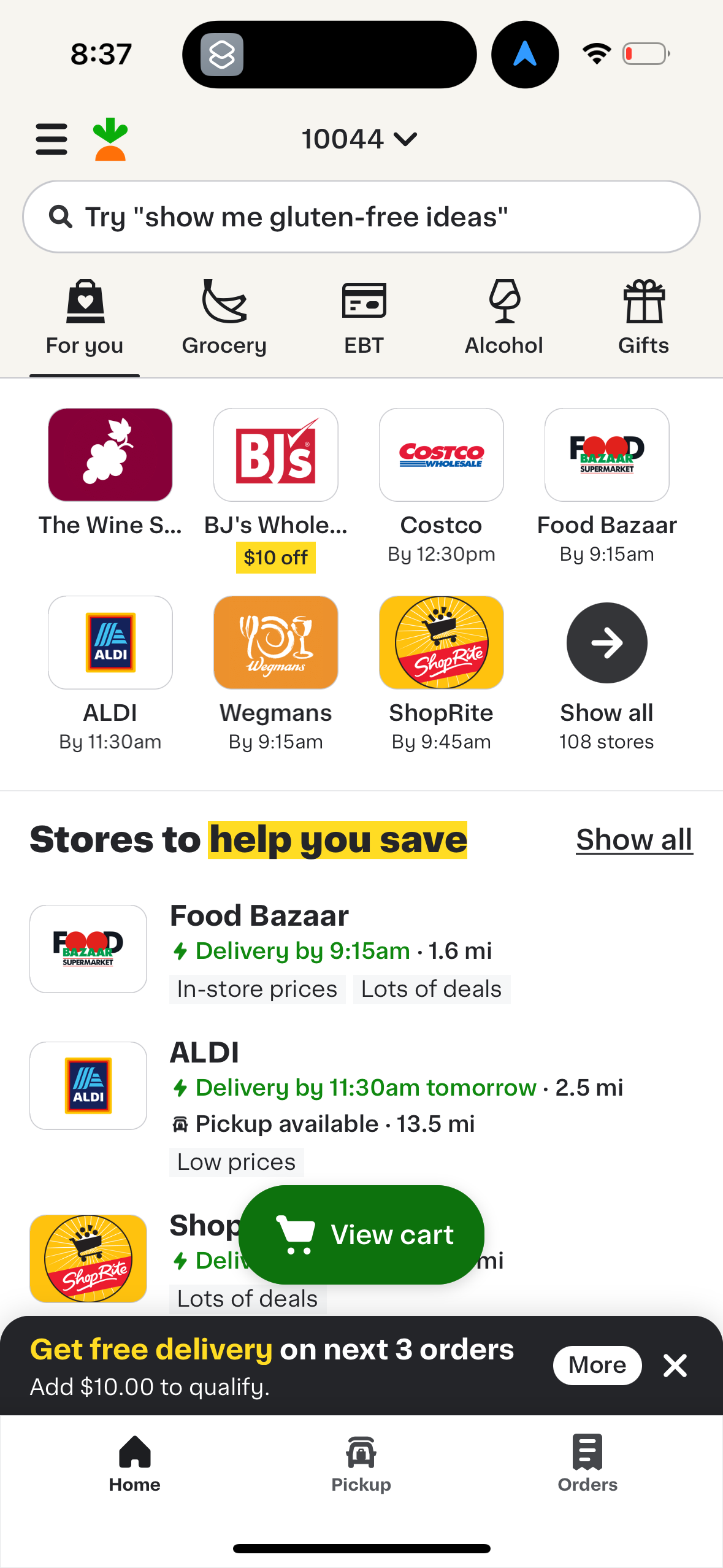723x1568 pixels.
Task: Select the Costco store icon
Action: coord(441,455)
